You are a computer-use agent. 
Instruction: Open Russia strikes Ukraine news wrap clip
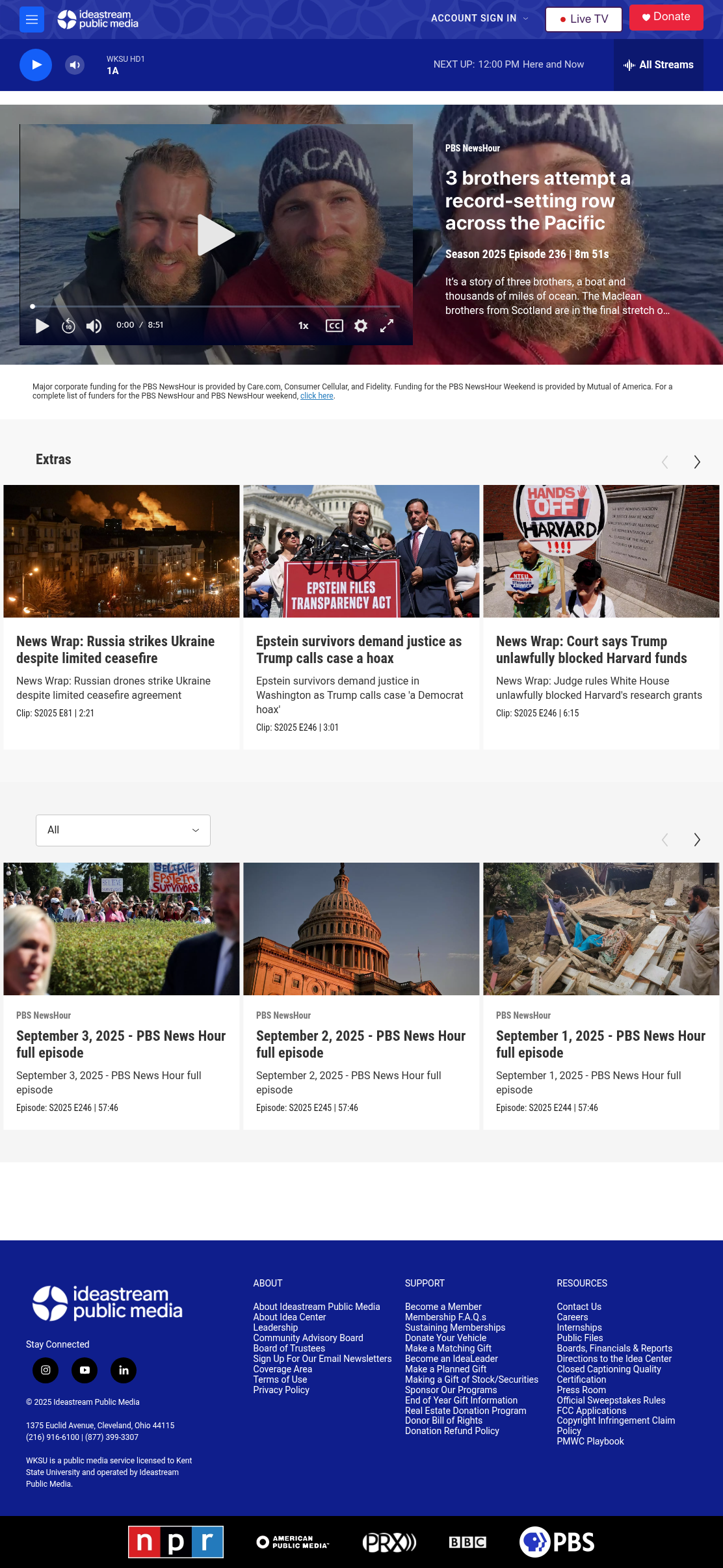(116, 649)
